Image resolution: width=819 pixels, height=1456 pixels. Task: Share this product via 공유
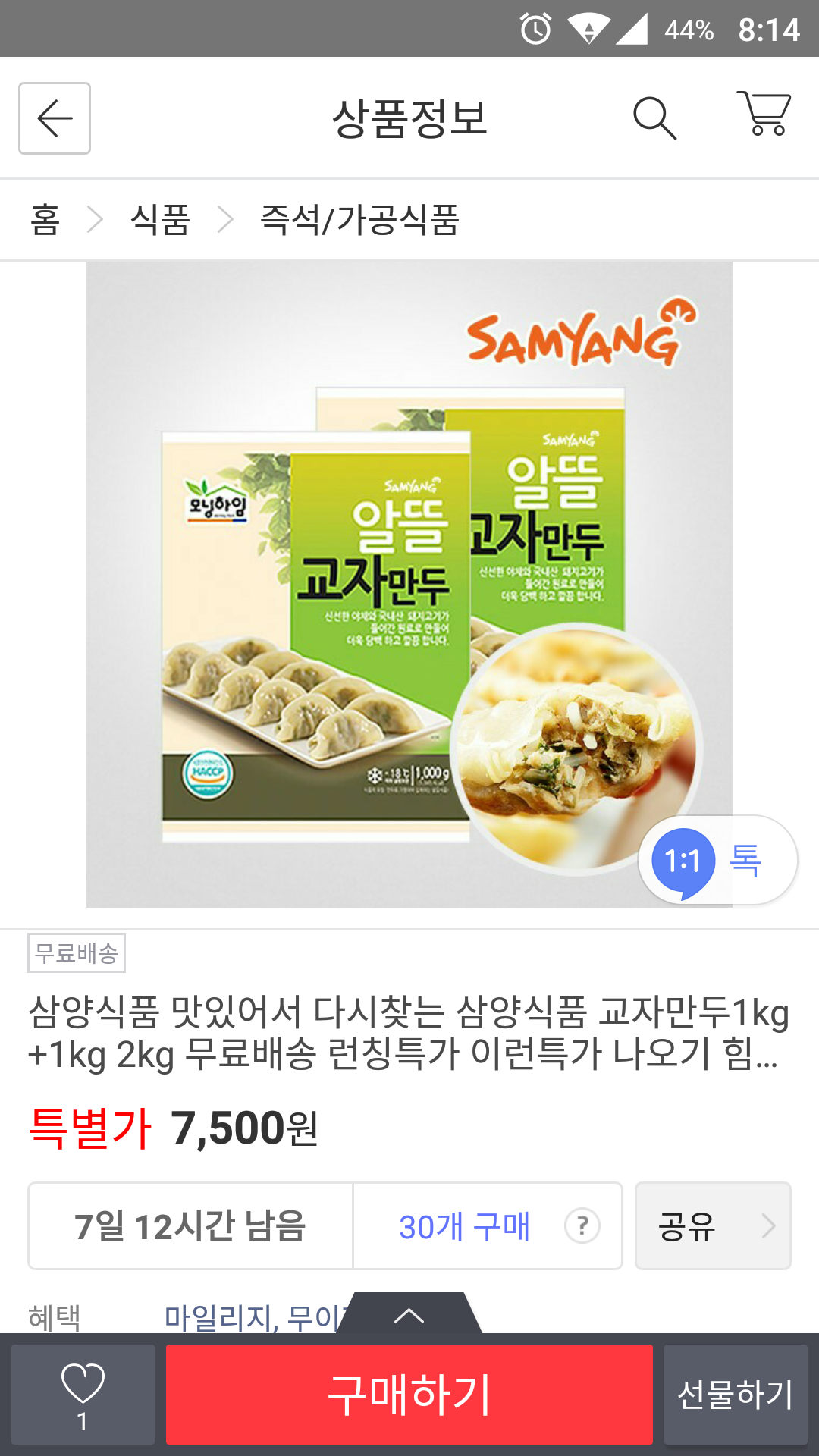[712, 1225]
